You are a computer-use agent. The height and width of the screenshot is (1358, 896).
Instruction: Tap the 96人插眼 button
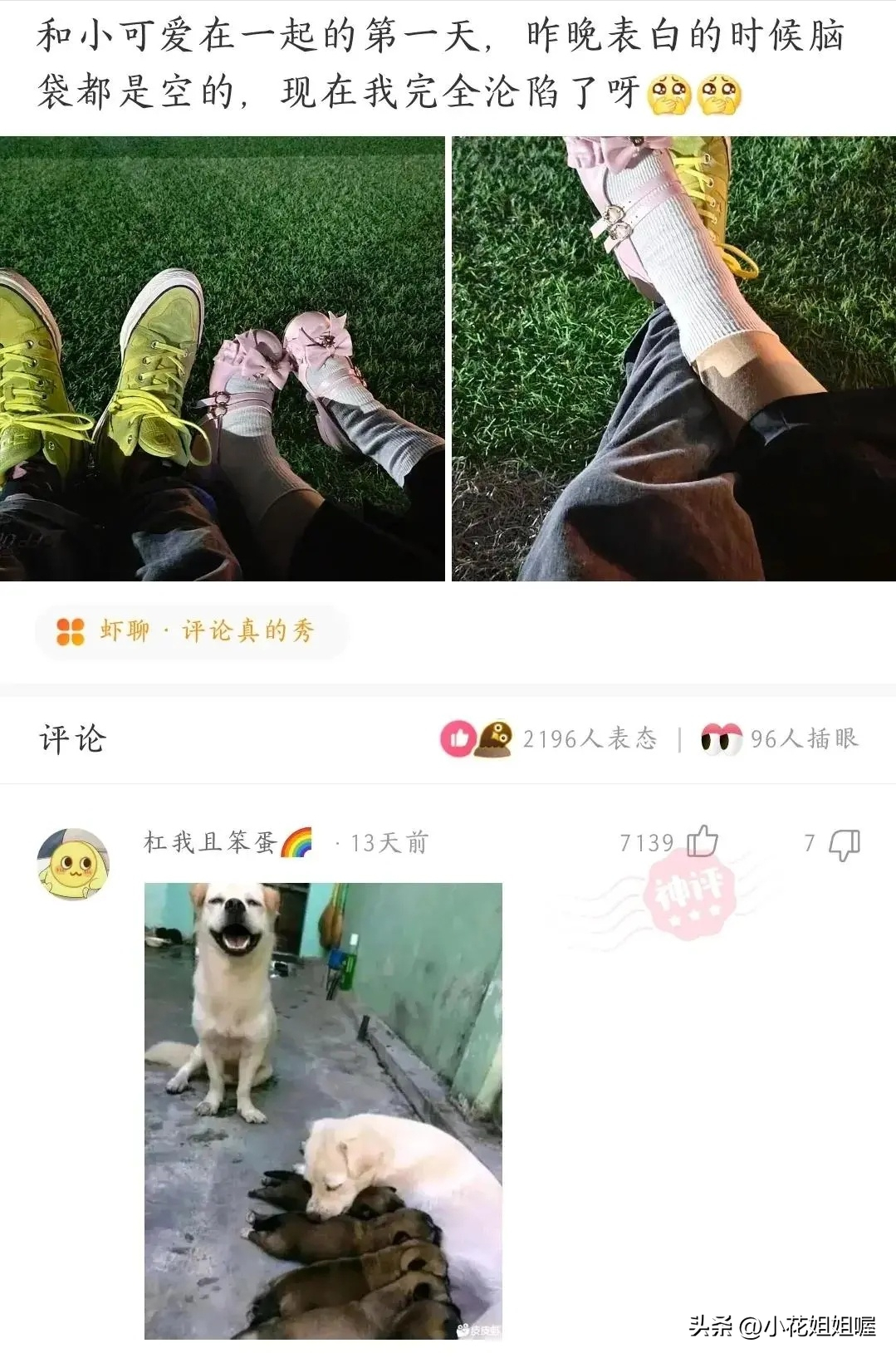[x=779, y=738]
